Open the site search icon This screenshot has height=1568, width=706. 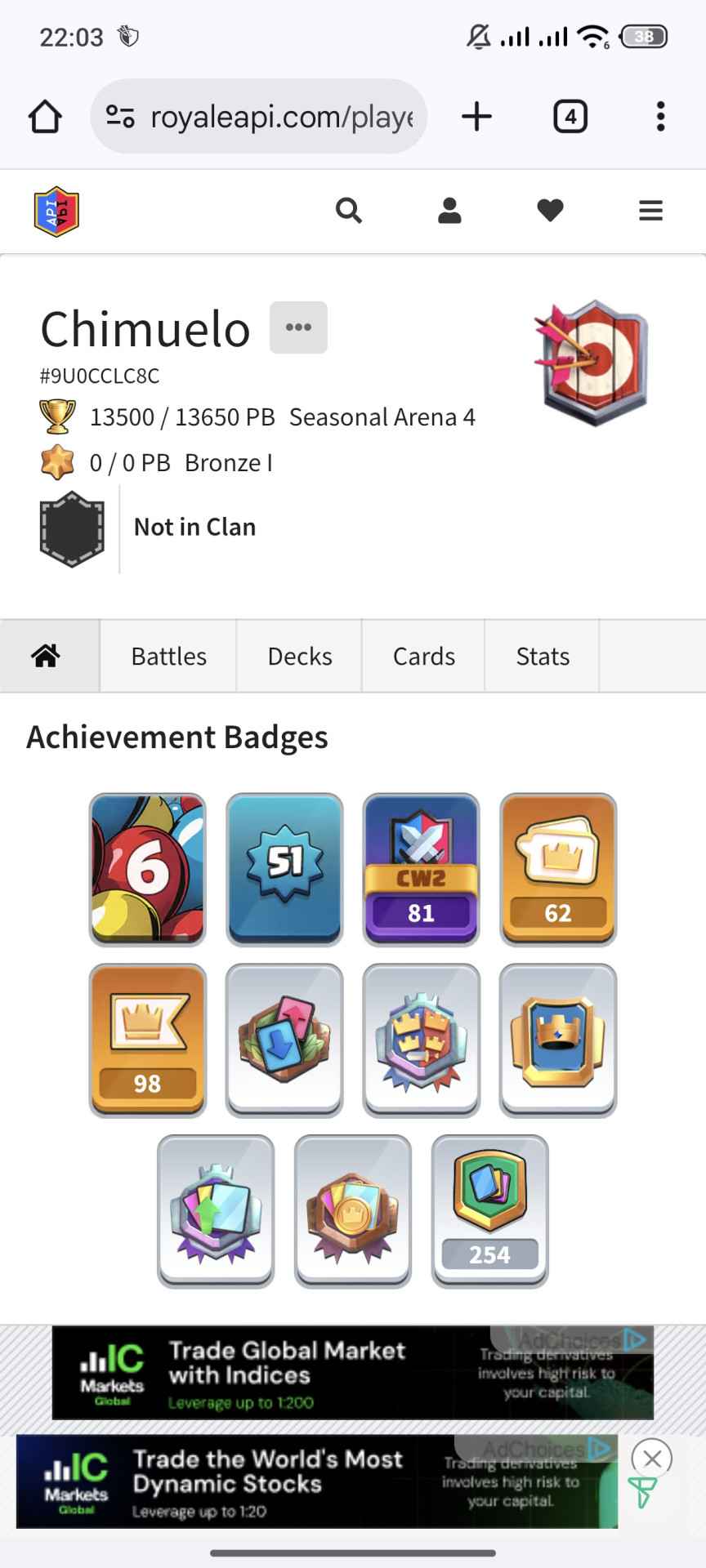[349, 211]
